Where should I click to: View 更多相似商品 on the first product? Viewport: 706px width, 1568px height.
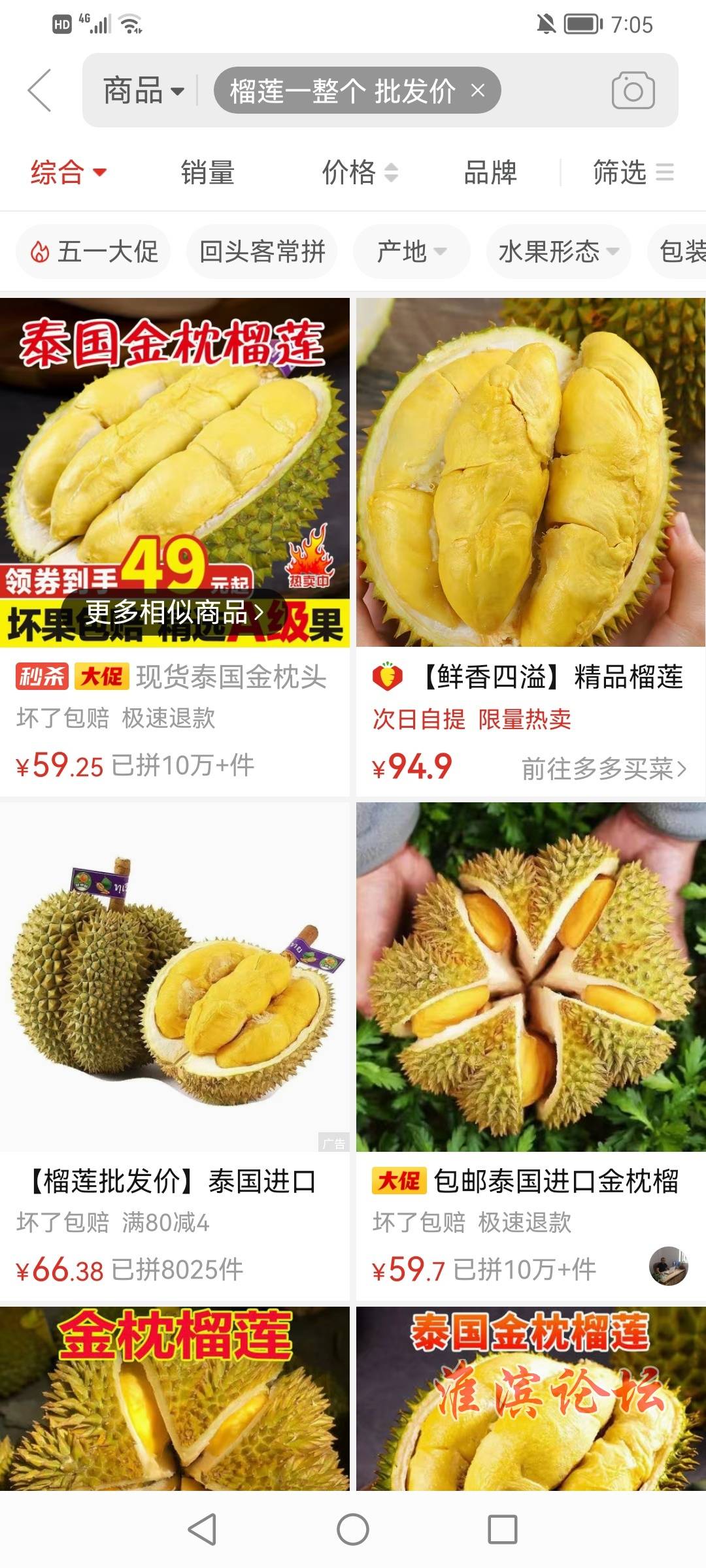click(174, 612)
